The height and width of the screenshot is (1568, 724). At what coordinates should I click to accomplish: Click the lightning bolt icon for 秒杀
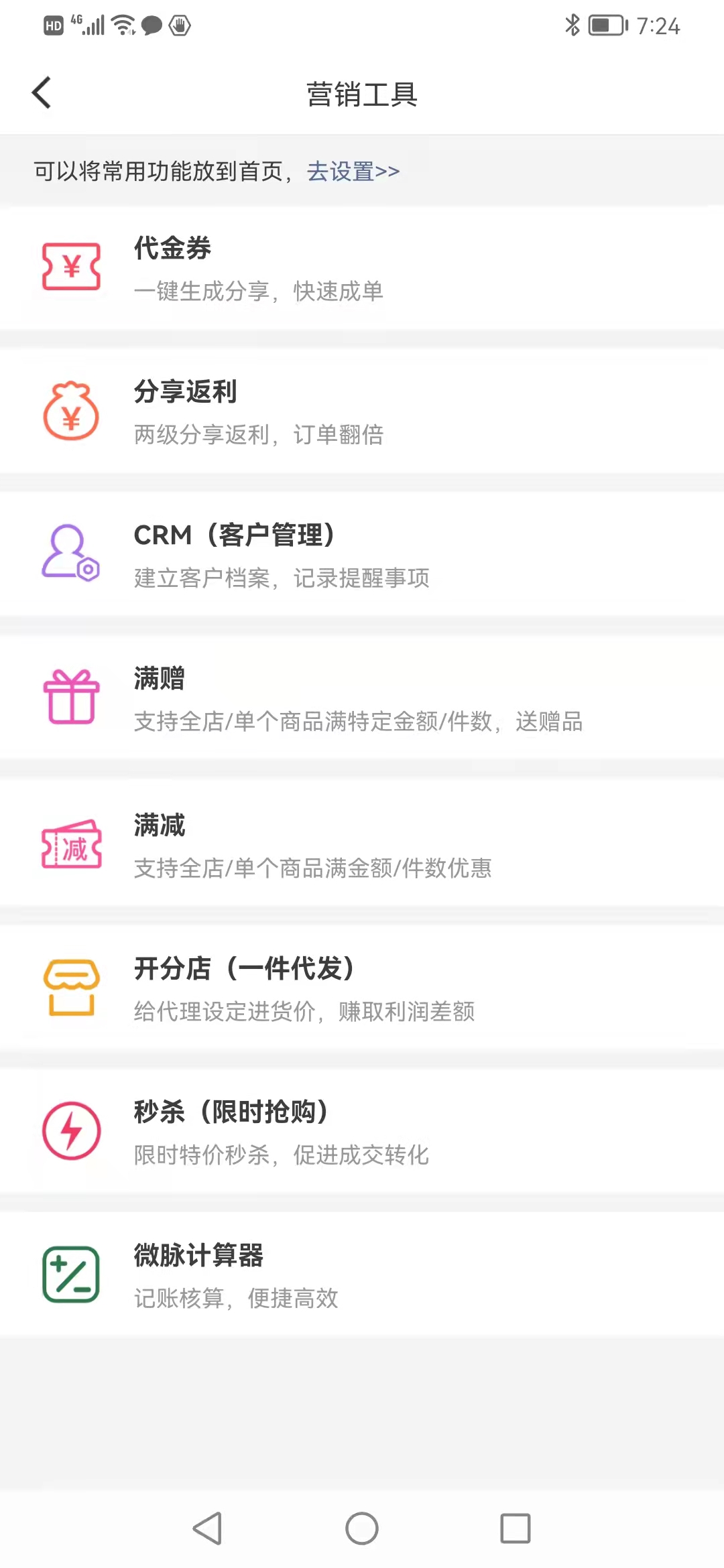pyautogui.click(x=70, y=1131)
